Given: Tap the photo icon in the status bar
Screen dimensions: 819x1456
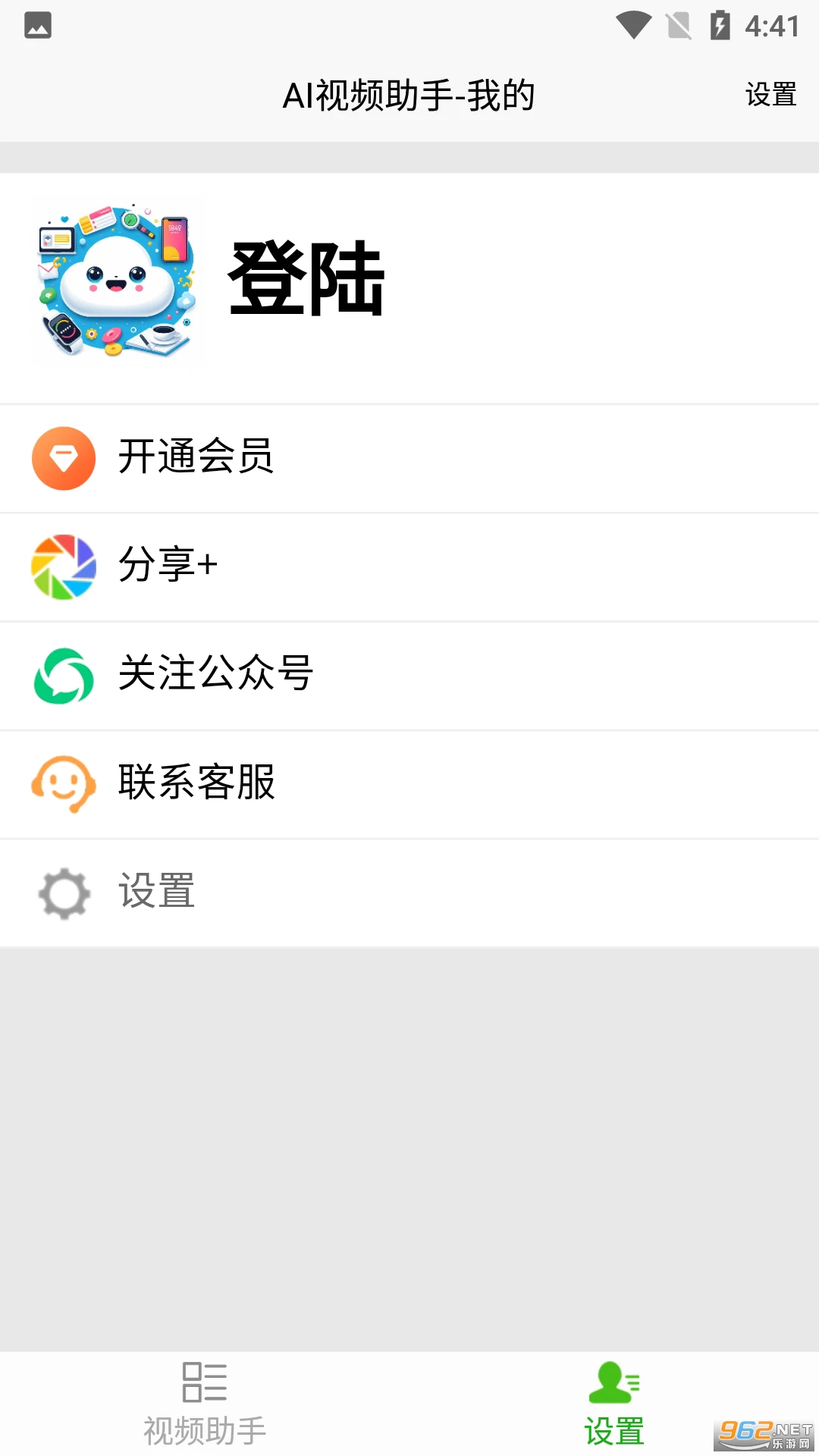Looking at the screenshot, I should 37,25.
